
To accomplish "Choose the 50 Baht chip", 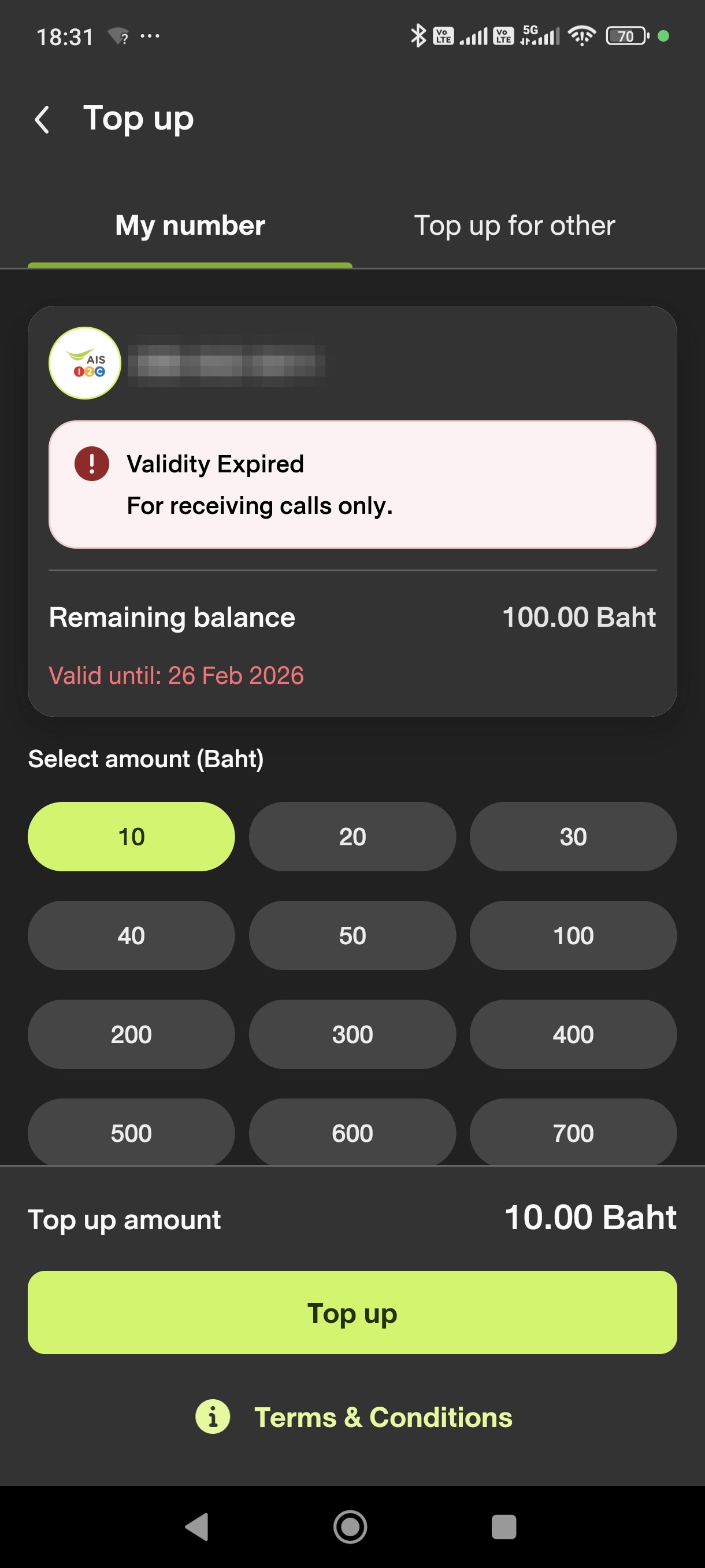I will coord(352,935).
